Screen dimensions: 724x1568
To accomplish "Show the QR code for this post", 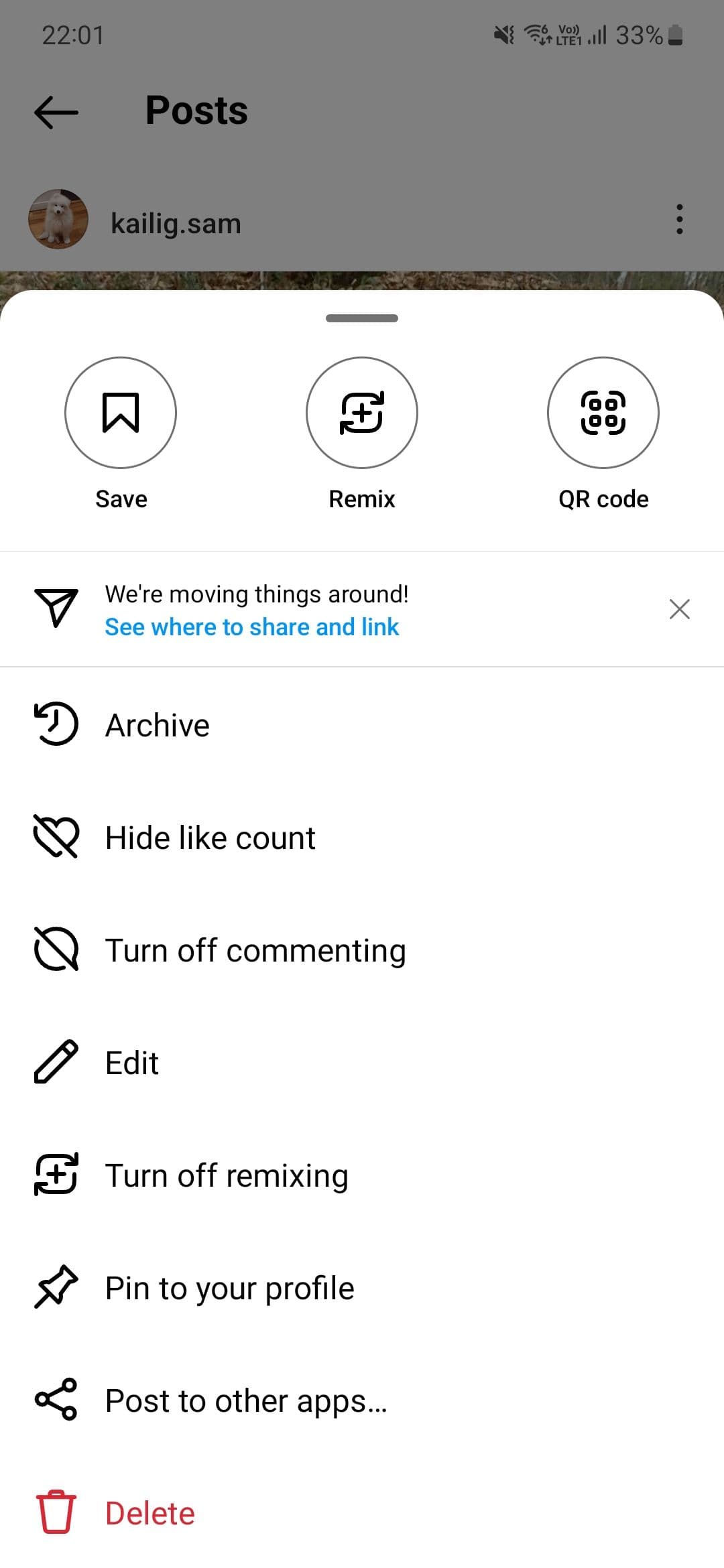I will point(603,413).
